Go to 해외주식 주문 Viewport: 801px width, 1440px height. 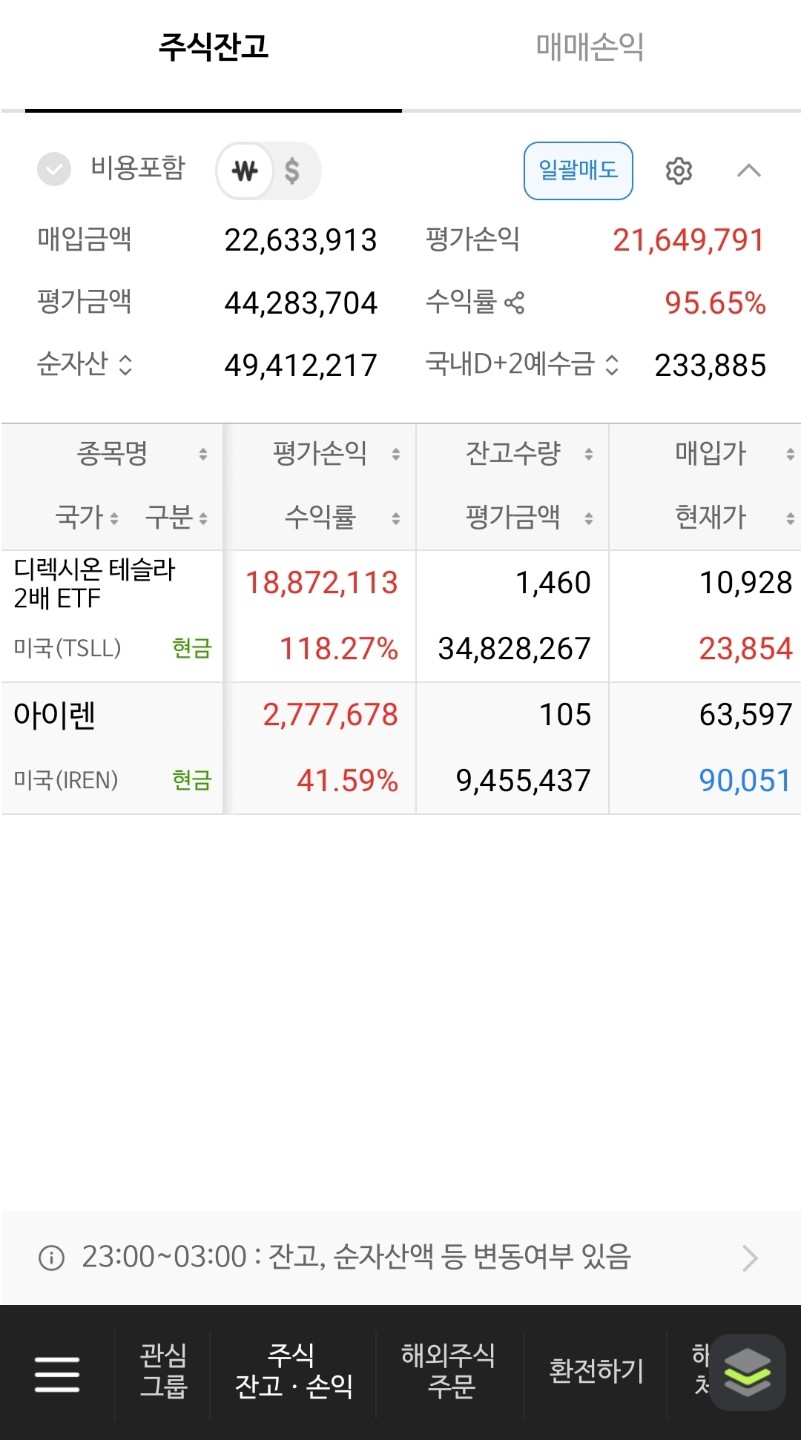[449, 1371]
